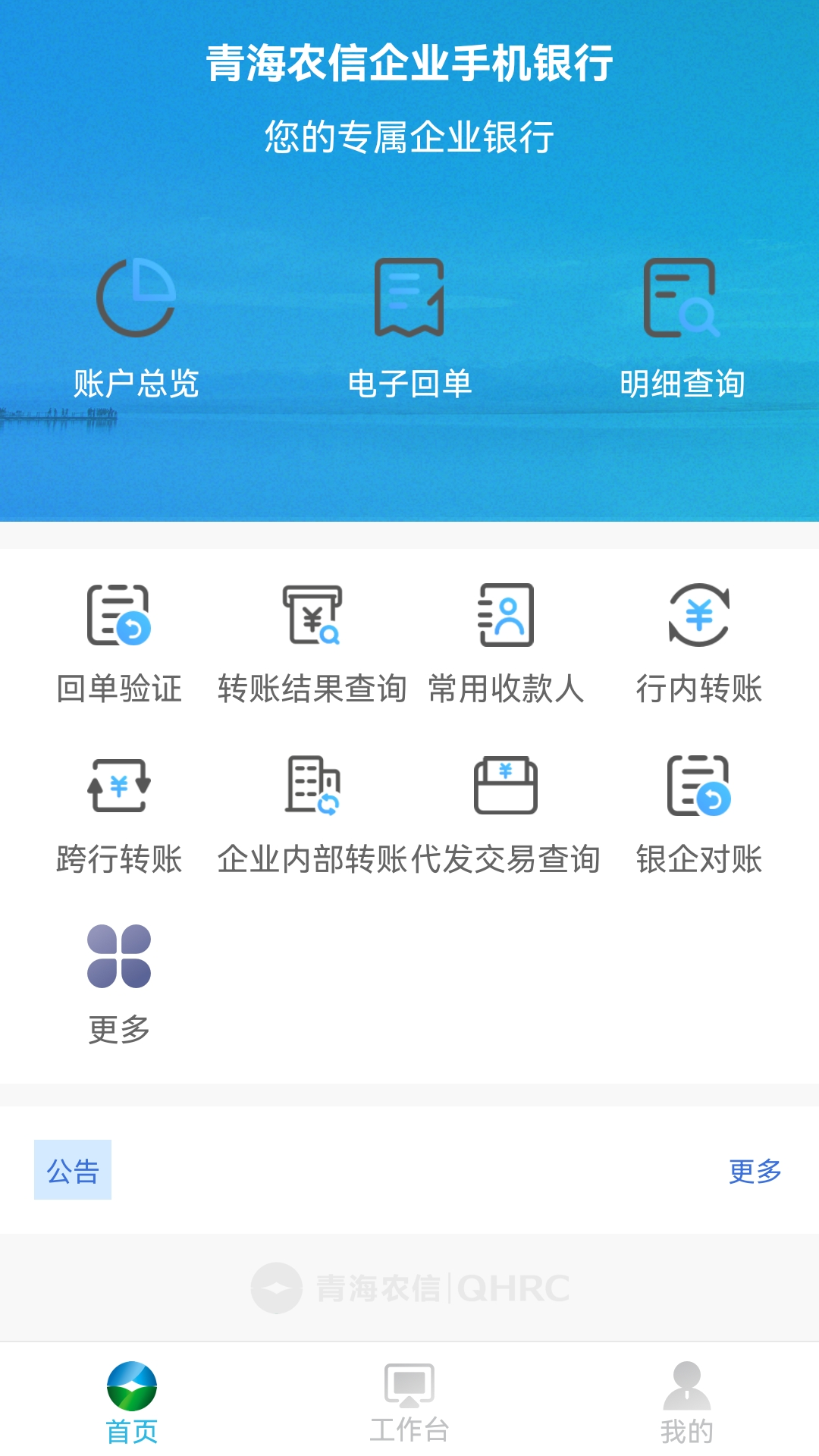This screenshot has width=819, height=1456.
Task: Open 转账结果查询 transfer result query
Action: click(312, 643)
